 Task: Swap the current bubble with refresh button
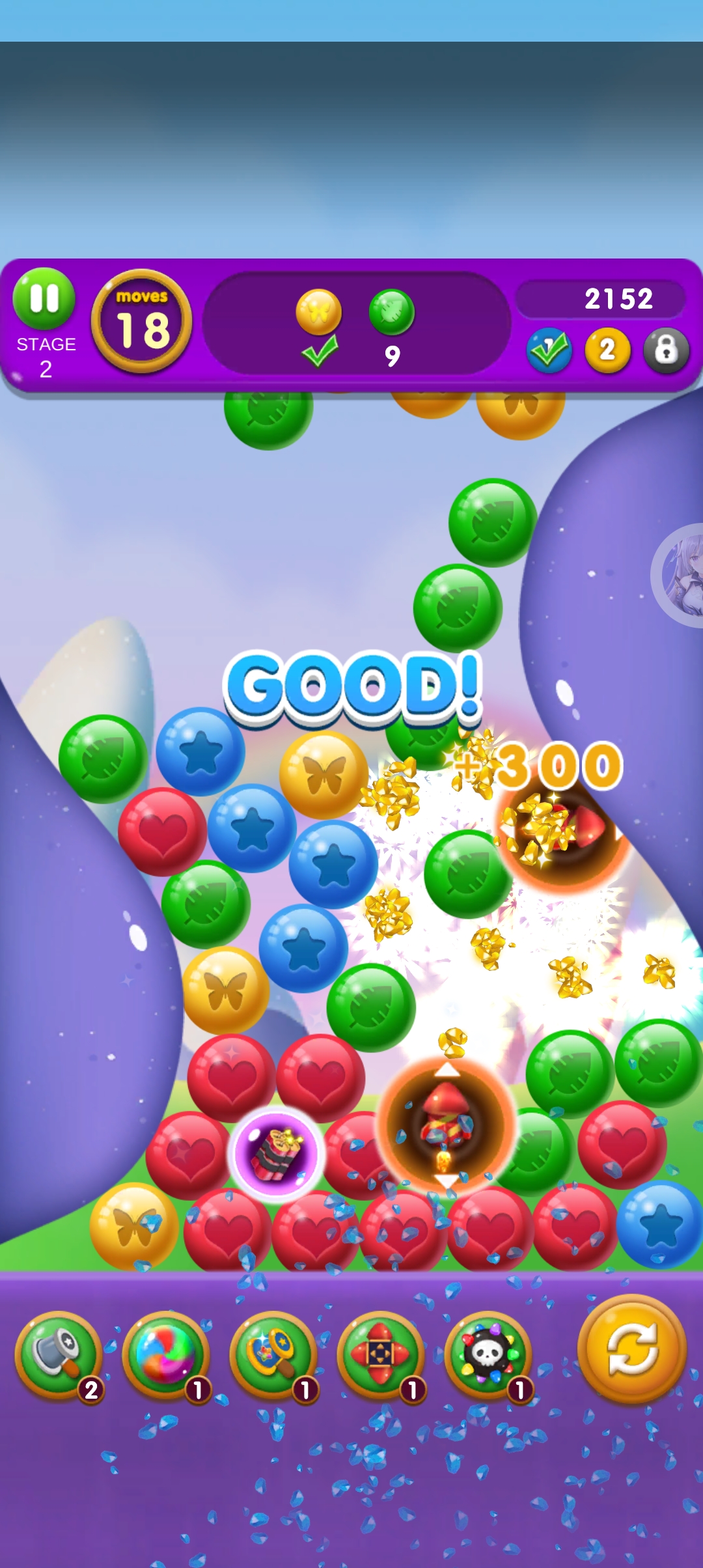(631, 1349)
